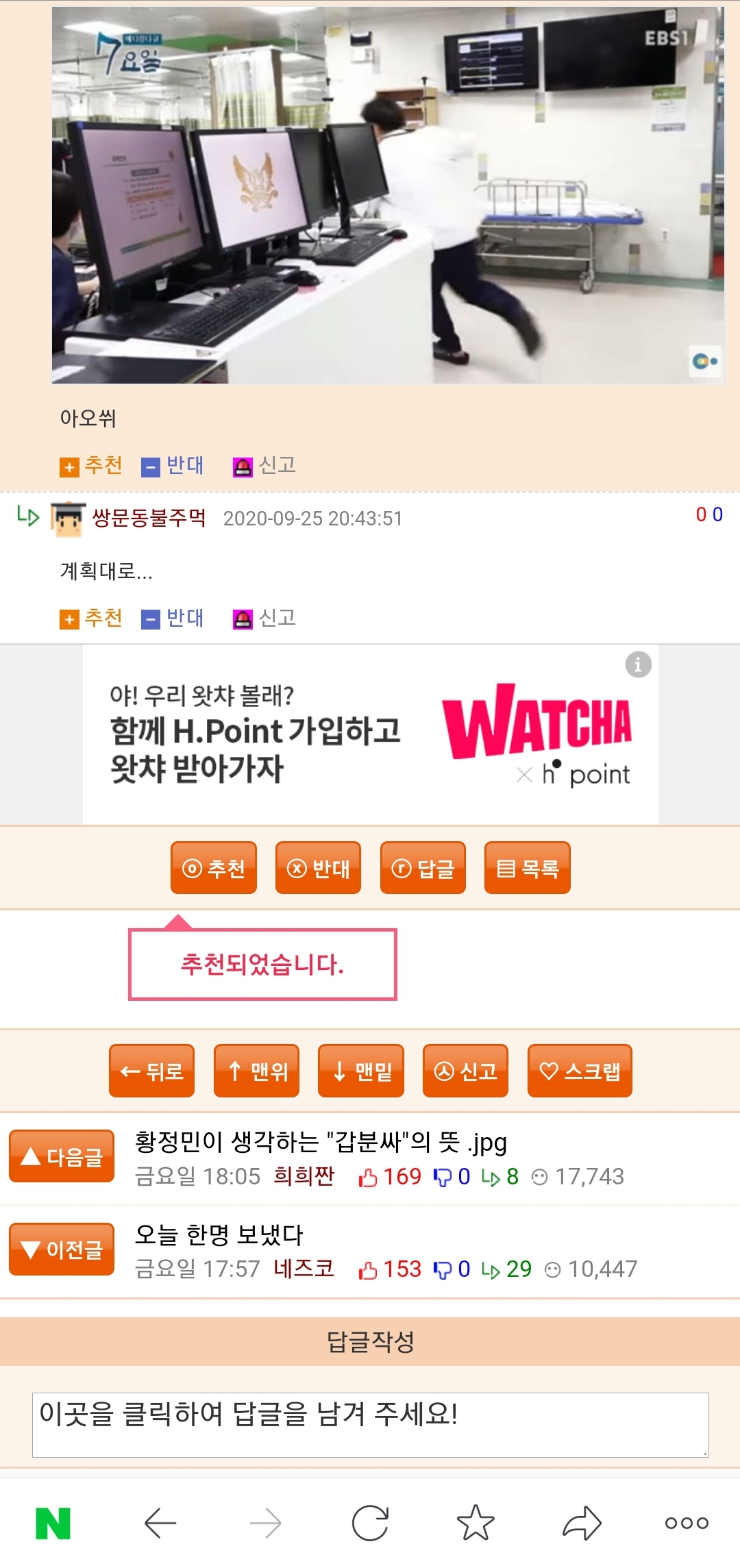Jump to bottom with 맨밑
Image resolution: width=740 pixels, height=1568 pixels.
point(361,1071)
